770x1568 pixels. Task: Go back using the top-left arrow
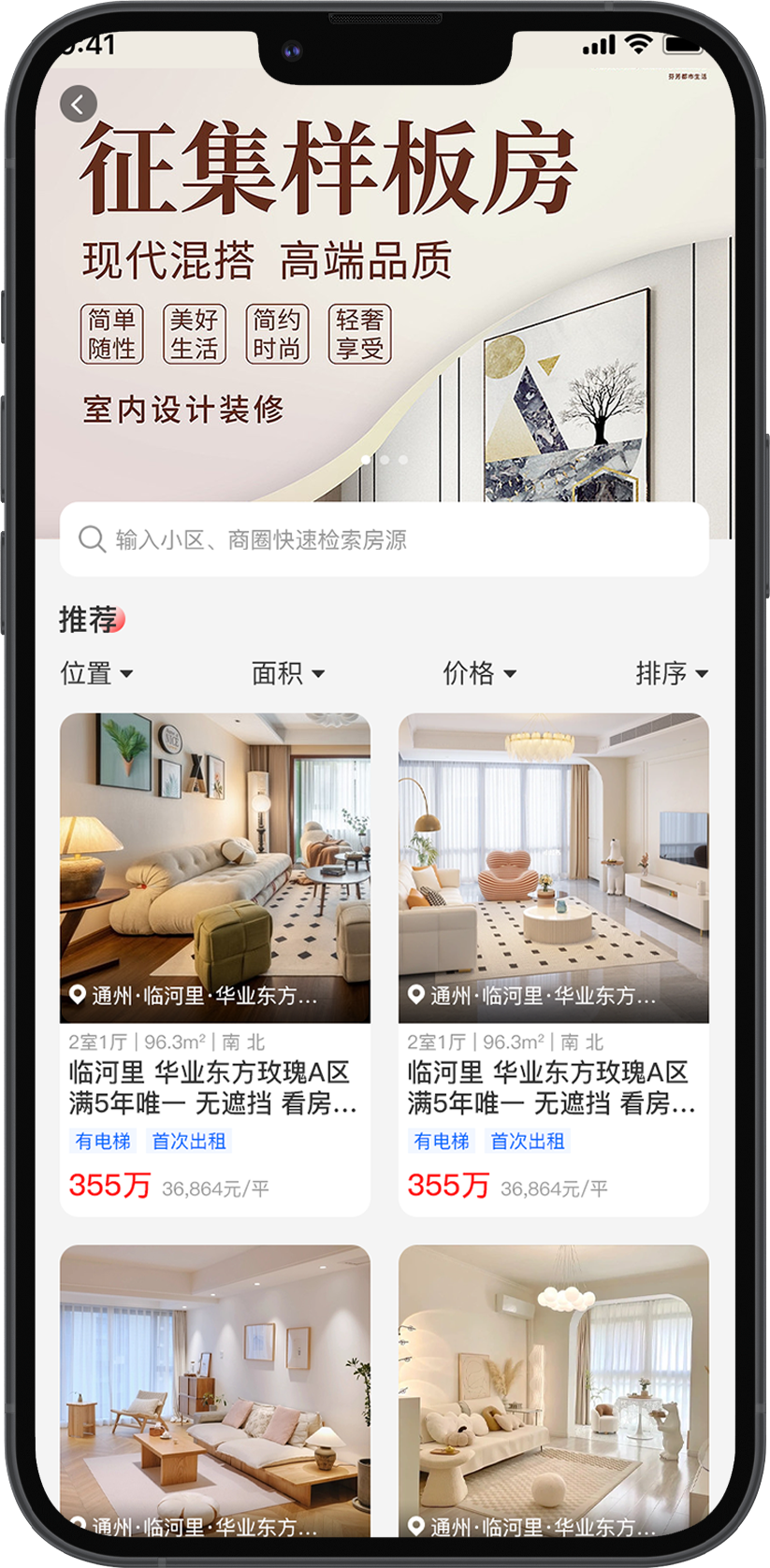point(79,104)
